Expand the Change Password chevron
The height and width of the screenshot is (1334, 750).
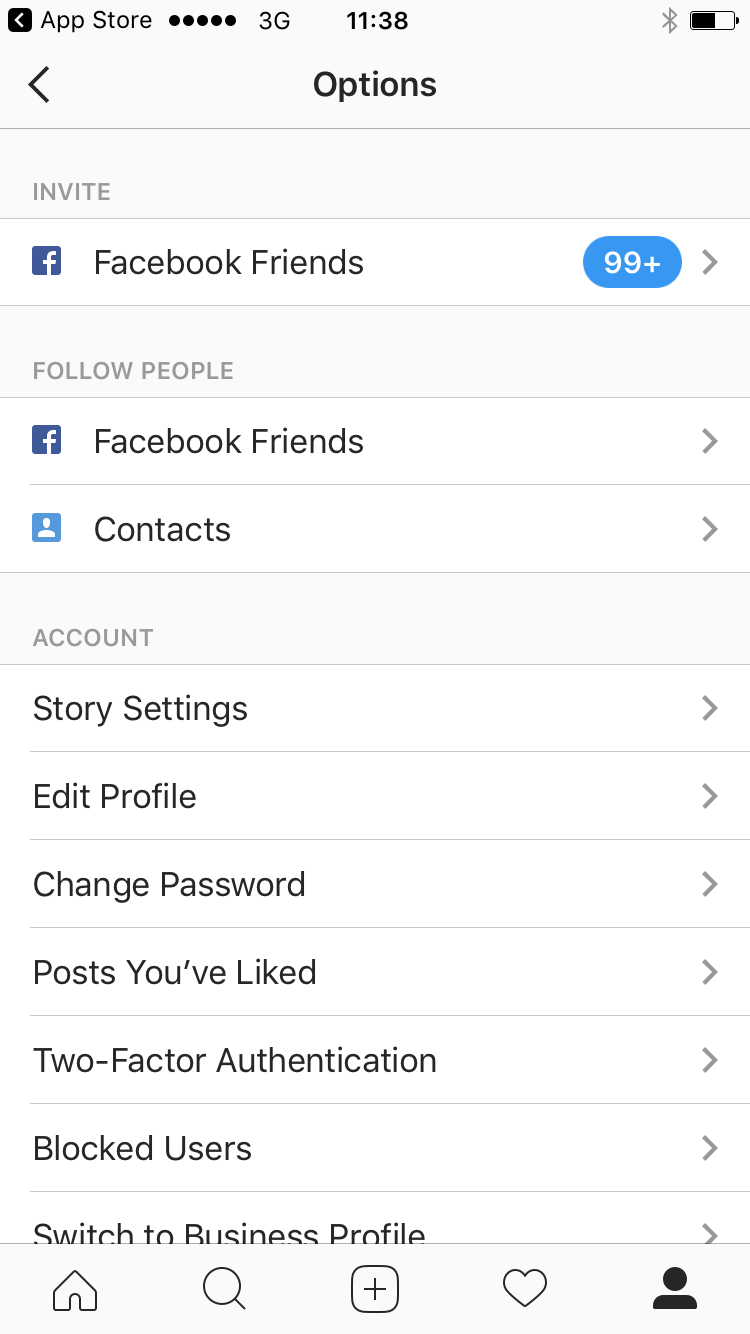pyautogui.click(x=710, y=884)
